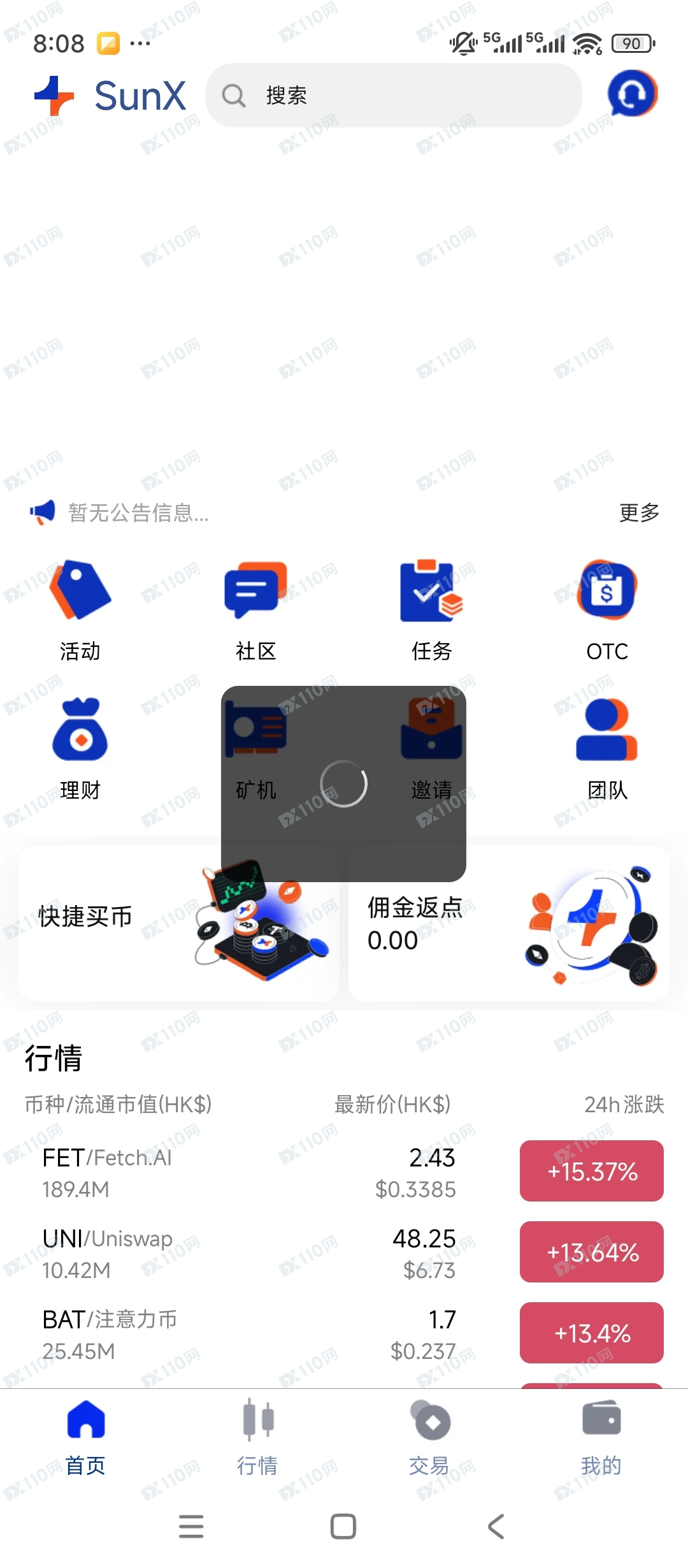The image size is (688, 1568).
Task: Open 更多 announcements
Action: [x=639, y=512]
